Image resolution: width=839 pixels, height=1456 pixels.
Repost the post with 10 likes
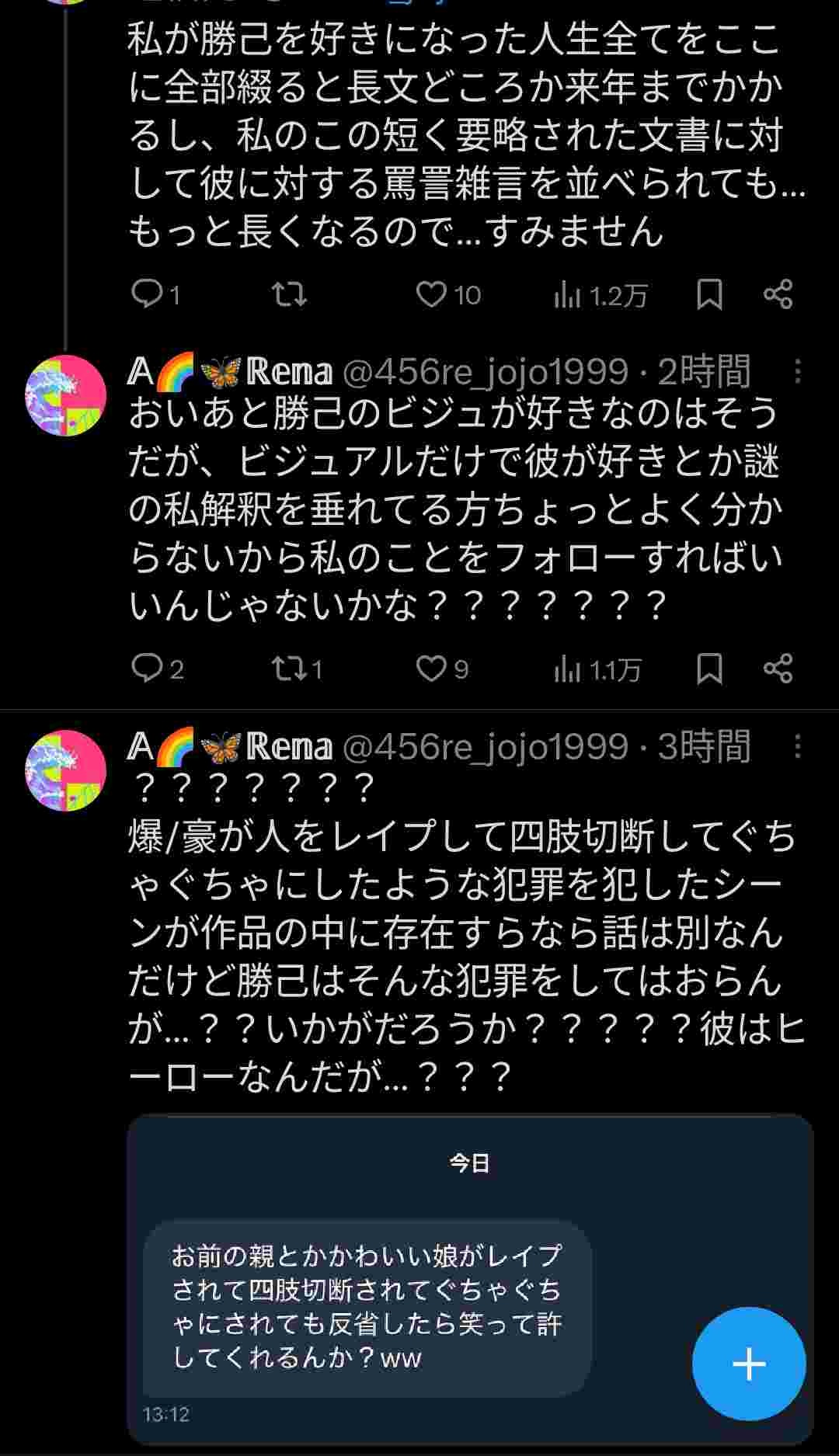click(x=289, y=294)
